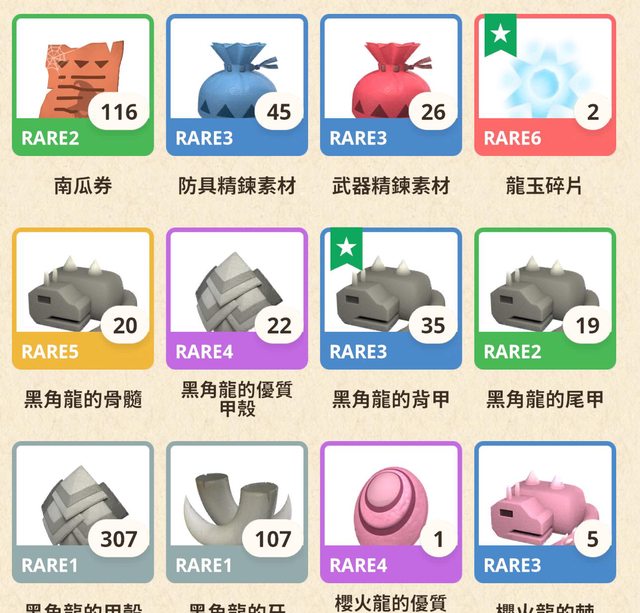Open the 南瓜券 item card

pos(83,85)
